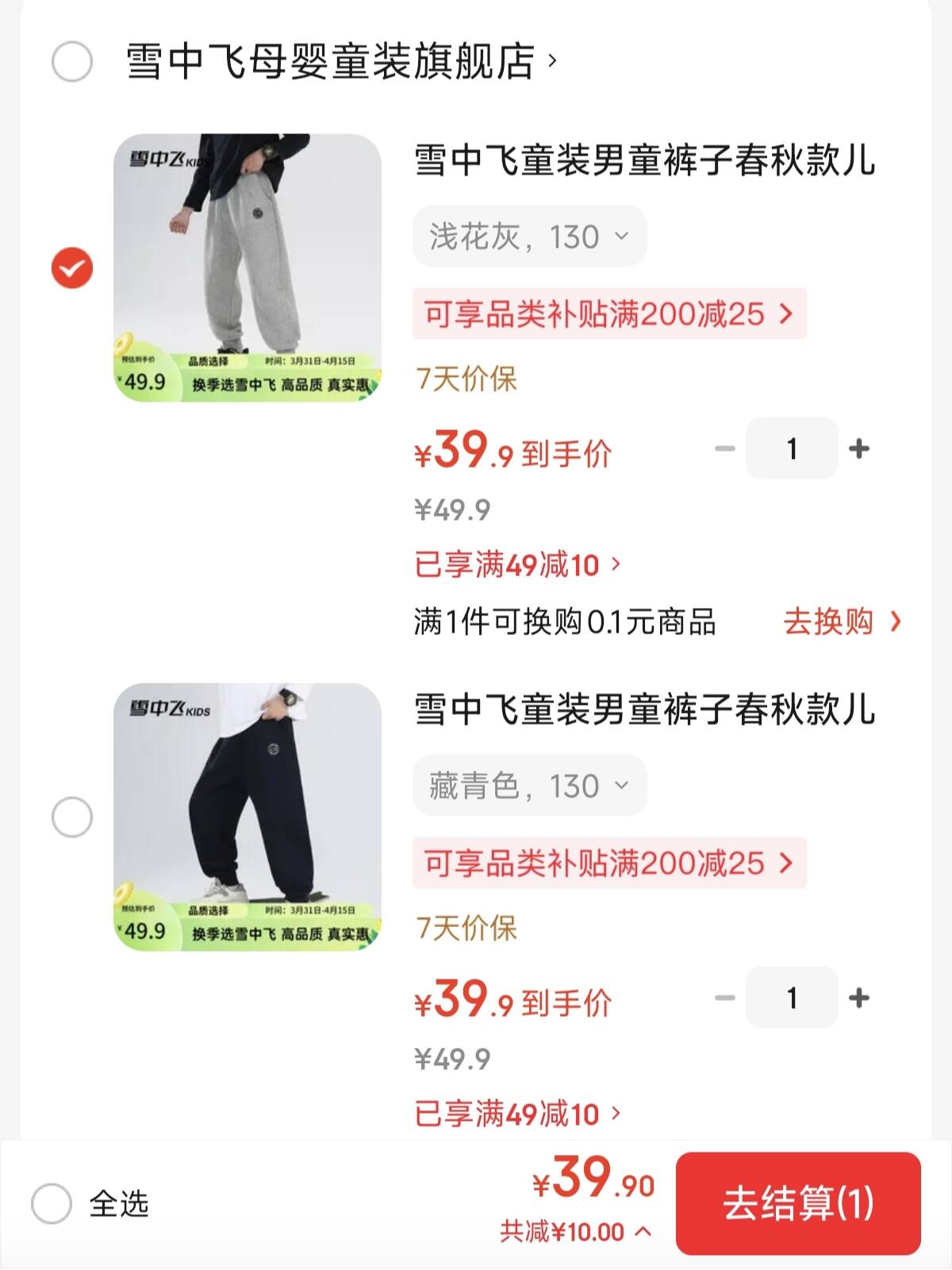Increase quantity of the 藏青色 pants
Viewport: 952px width, 1270px height.
(859, 998)
